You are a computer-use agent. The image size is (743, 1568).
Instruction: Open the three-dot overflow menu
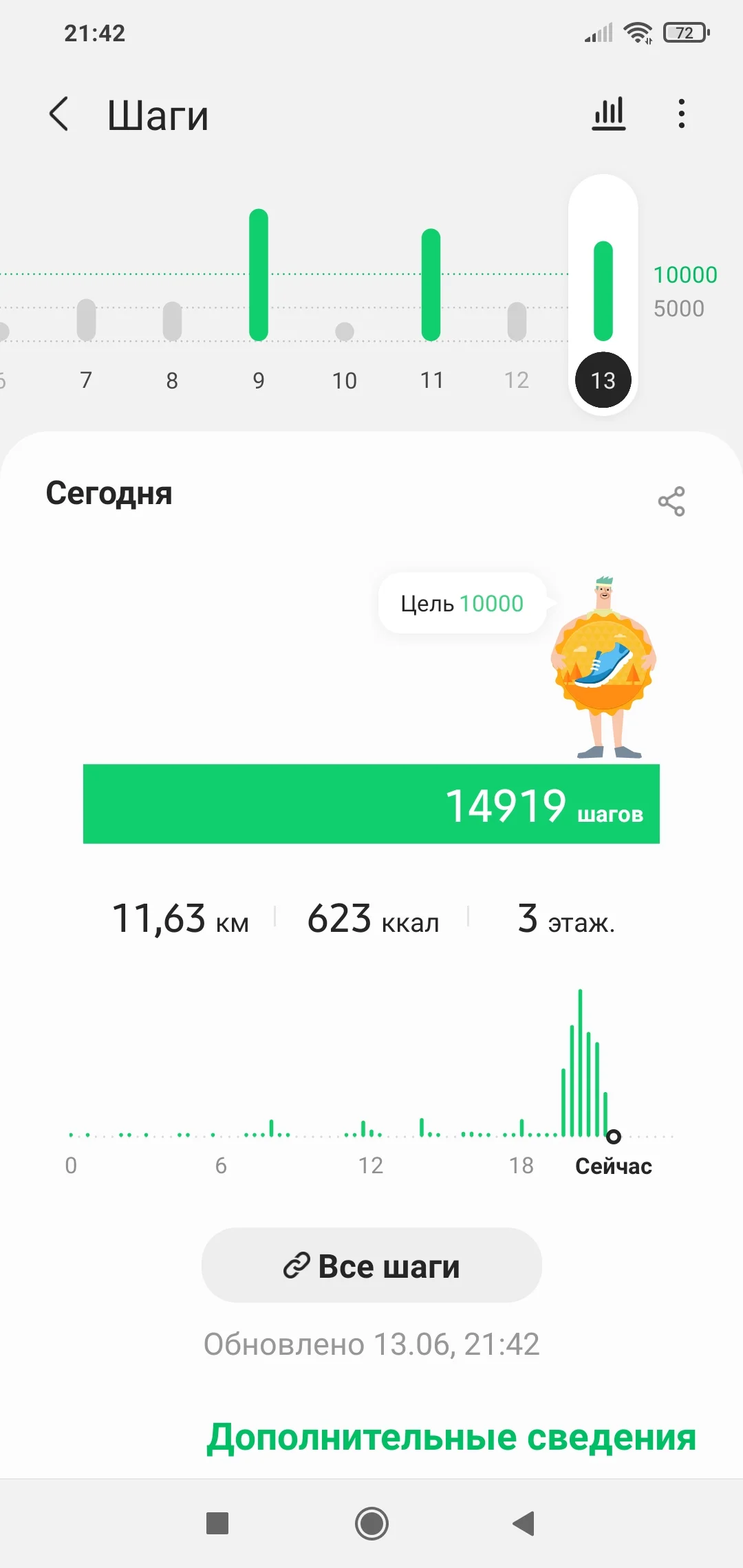tap(681, 114)
